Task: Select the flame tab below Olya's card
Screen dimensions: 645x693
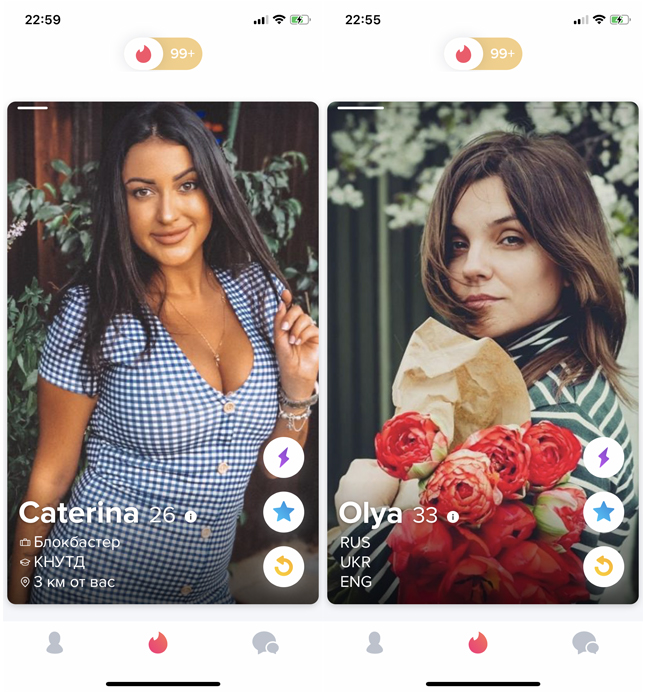Action: 478,643
